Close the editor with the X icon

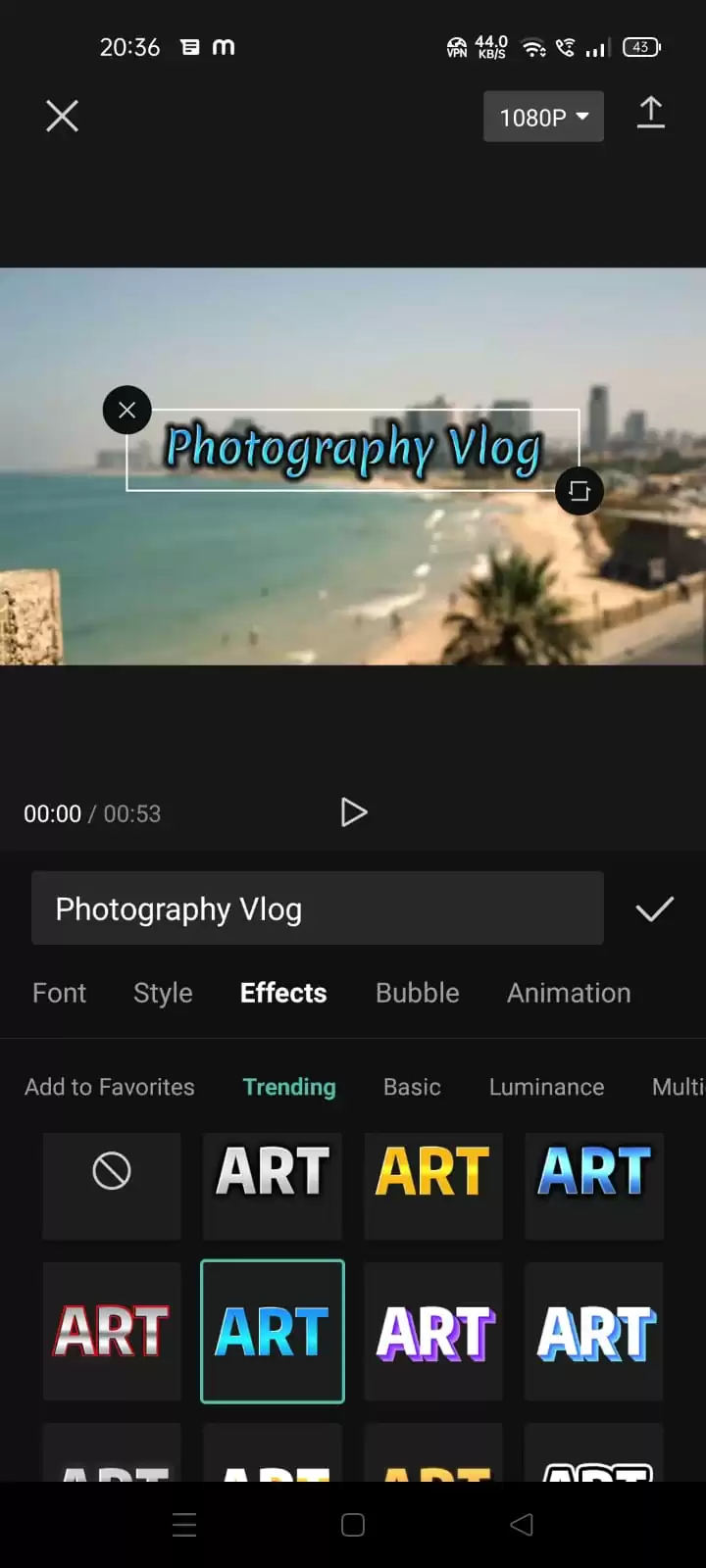coord(62,117)
